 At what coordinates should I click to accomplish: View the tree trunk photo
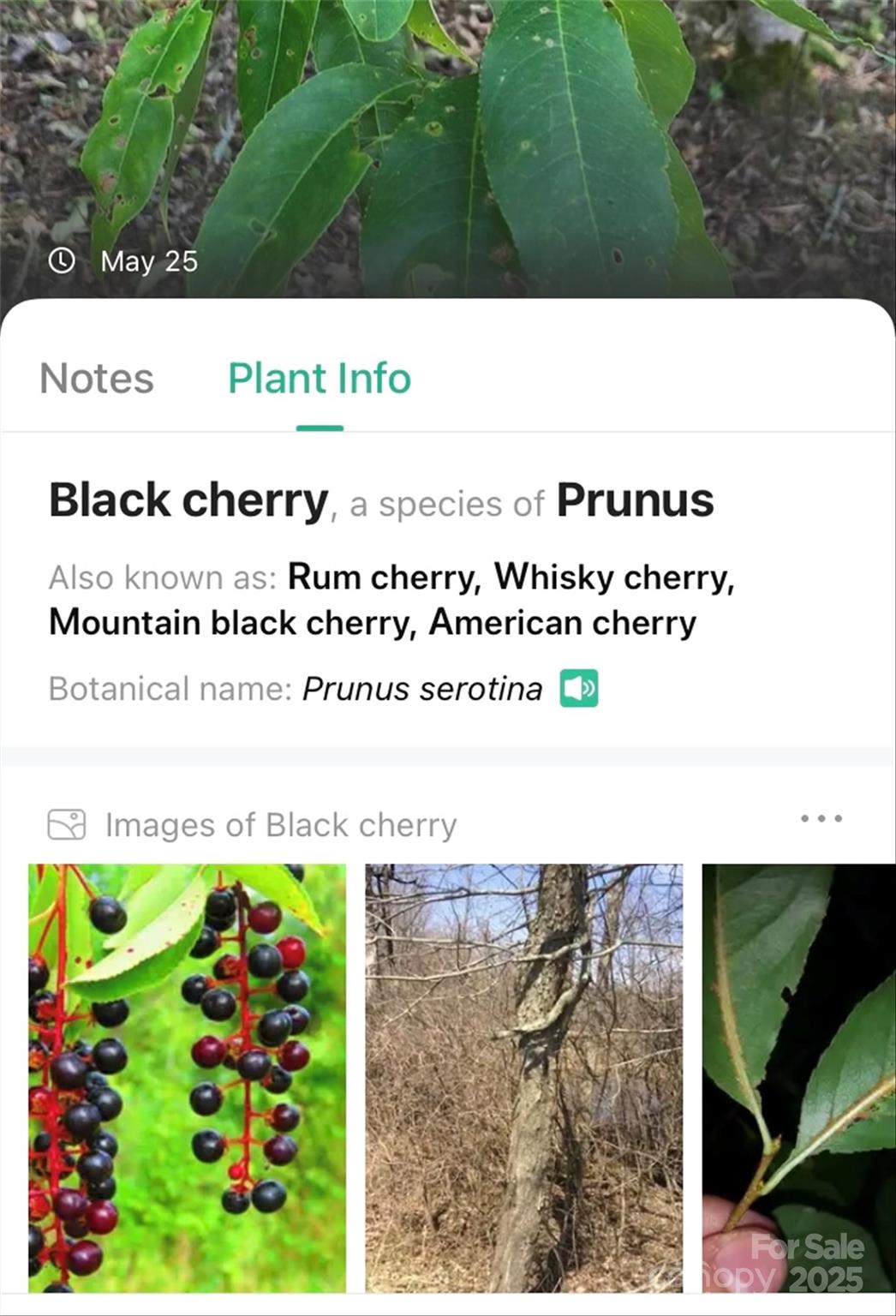(x=524, y=1077)
